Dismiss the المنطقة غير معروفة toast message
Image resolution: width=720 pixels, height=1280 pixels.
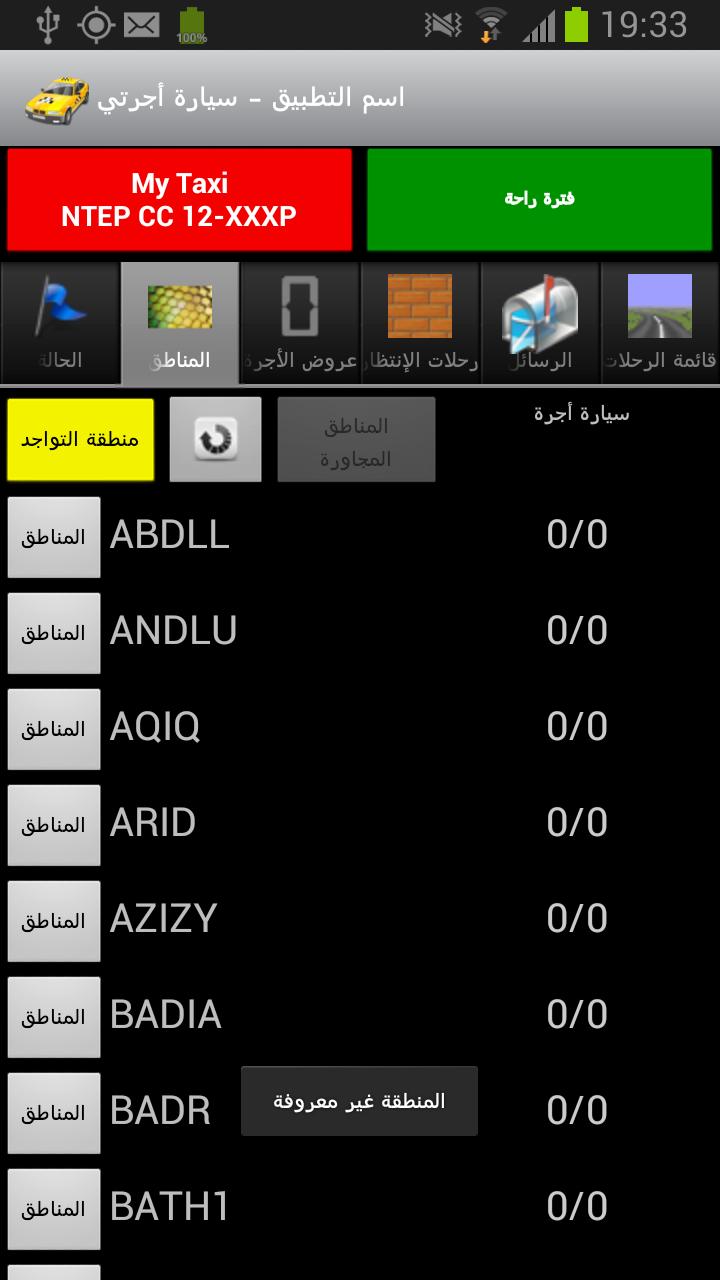click(360, 1100)
